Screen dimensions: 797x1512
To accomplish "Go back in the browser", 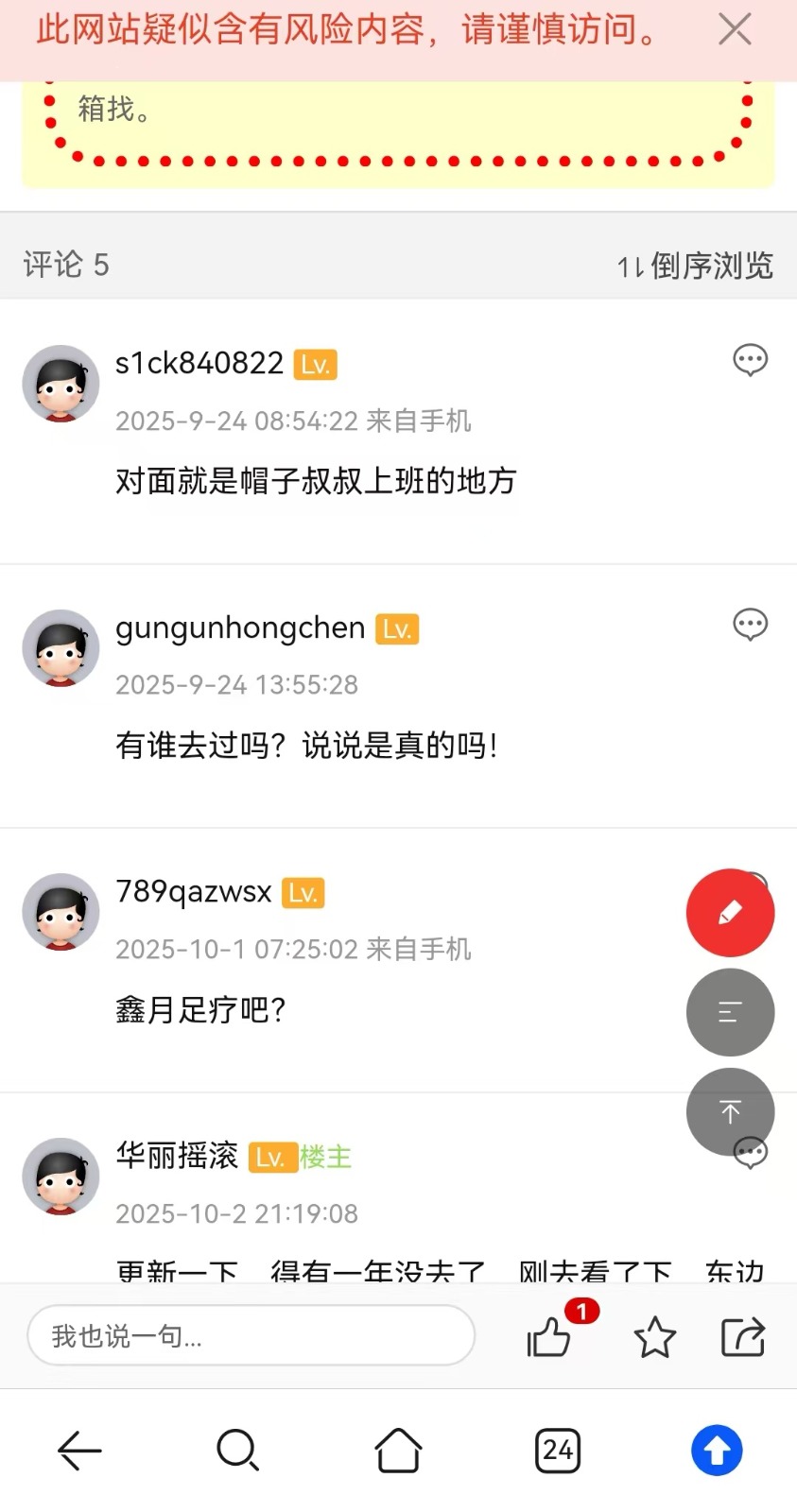I will tap(79, 1451).
